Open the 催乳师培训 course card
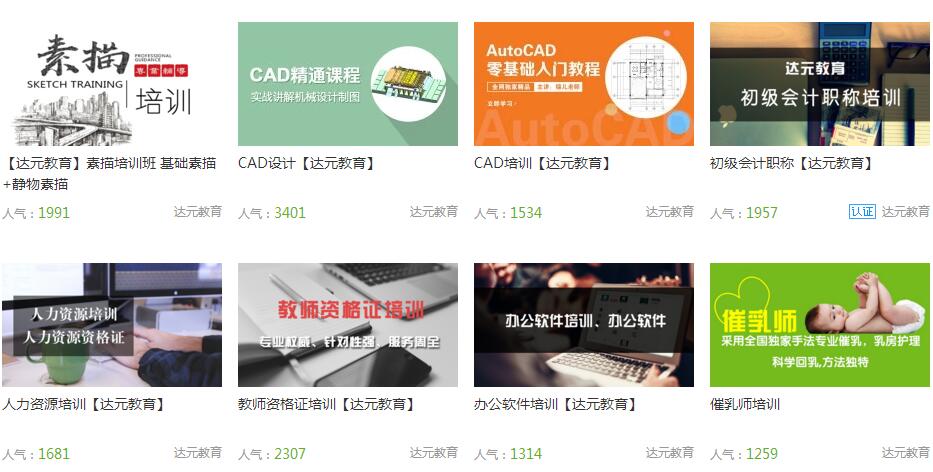This screenshot has height=472, width=933. tap(820, 325)
